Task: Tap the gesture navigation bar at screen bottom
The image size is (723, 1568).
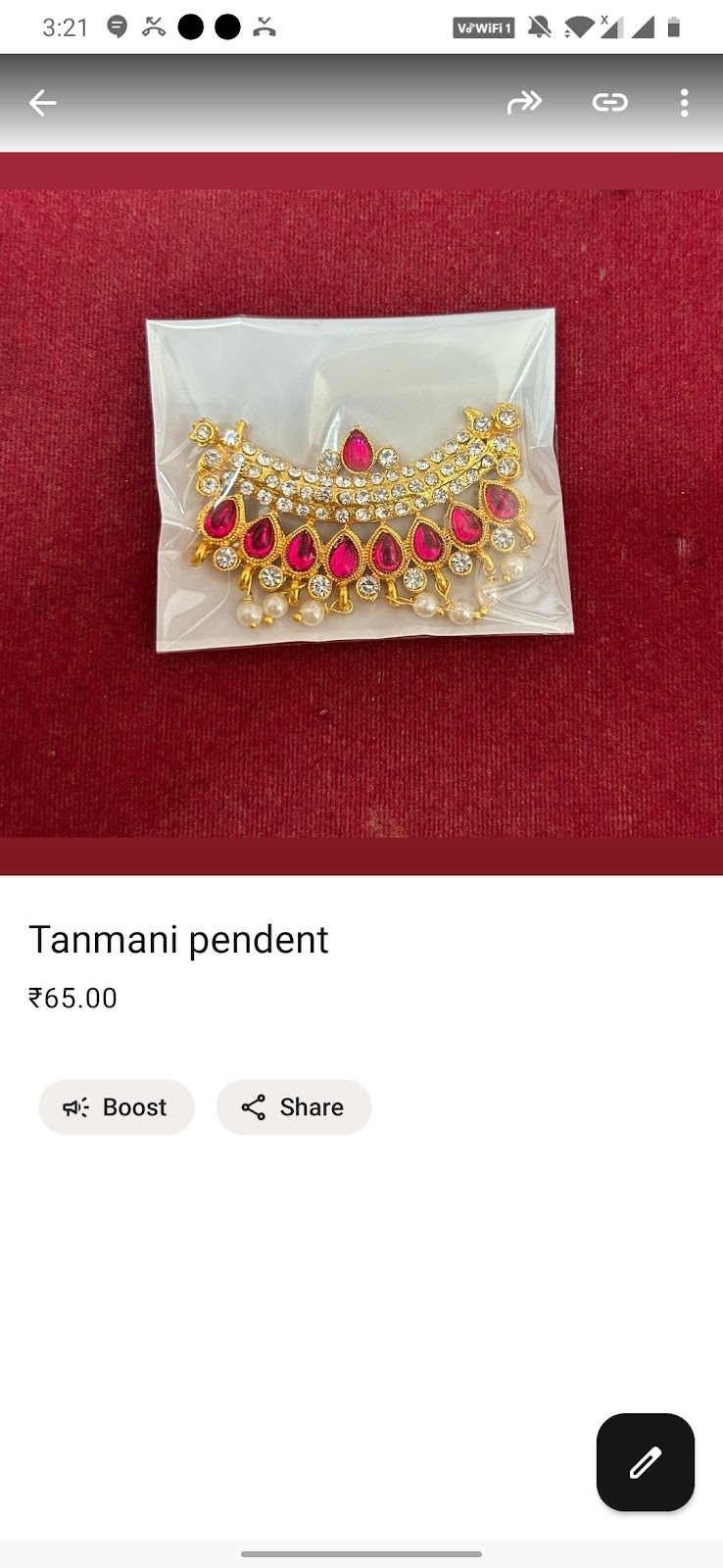Action: (361, 1552)
